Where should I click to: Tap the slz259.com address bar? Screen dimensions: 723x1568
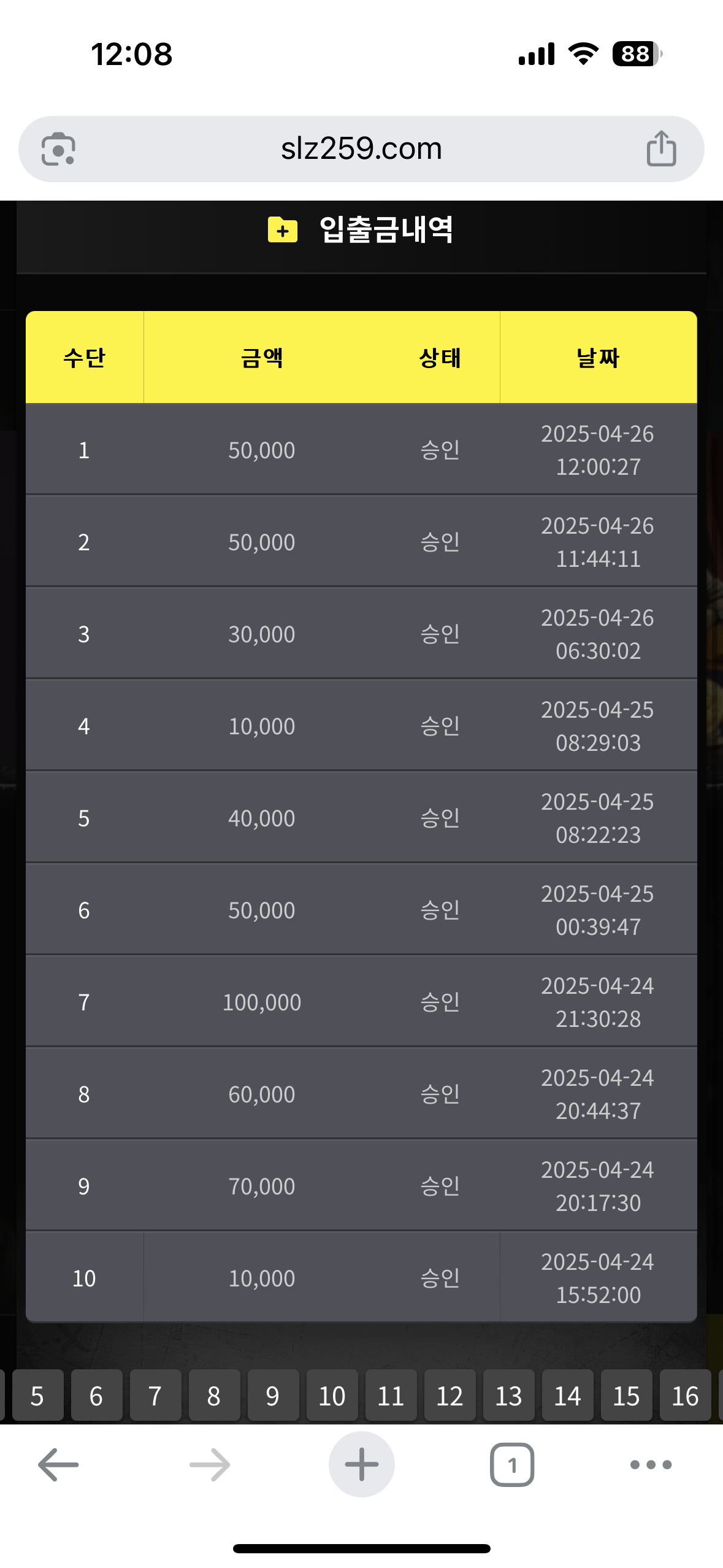(361, 149)
